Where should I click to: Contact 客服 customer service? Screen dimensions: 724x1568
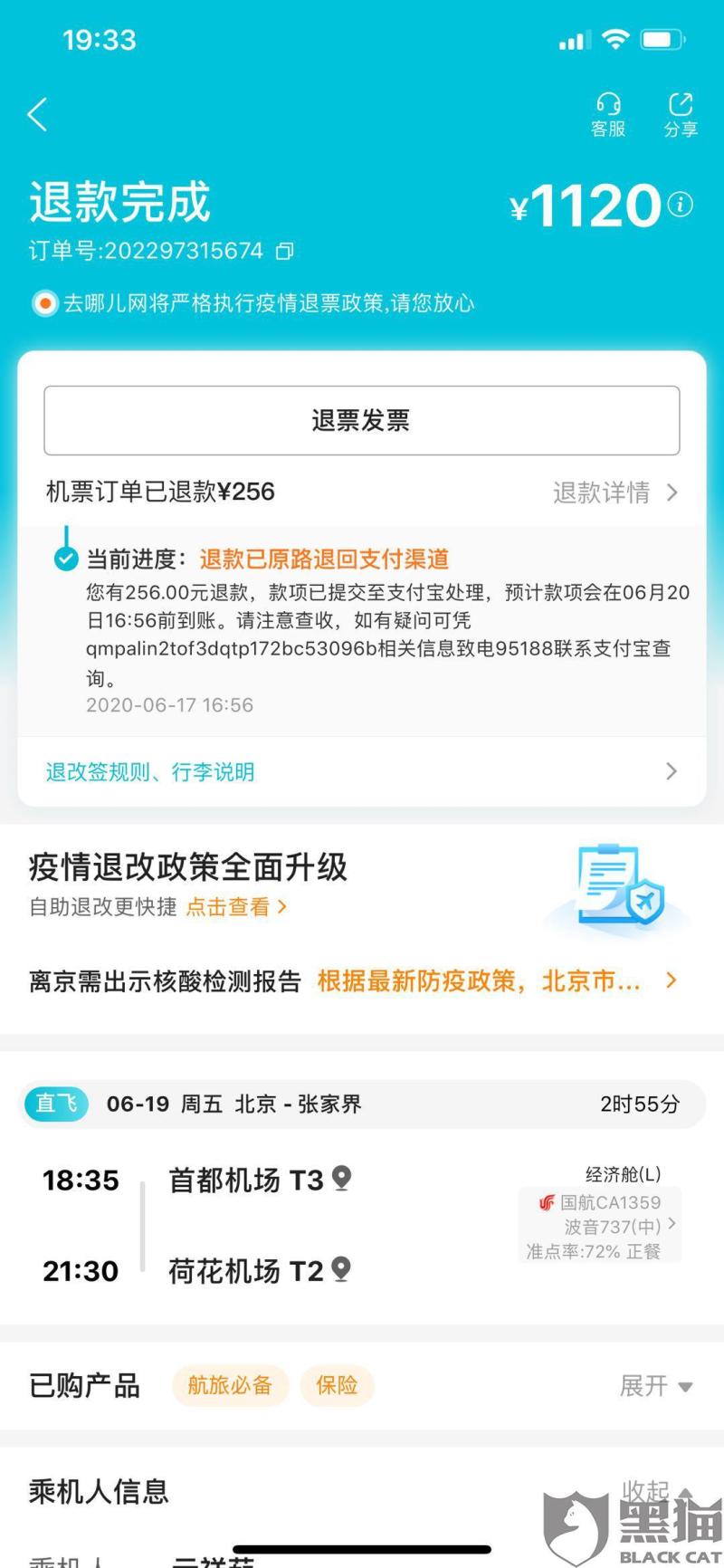click(608, 115)
